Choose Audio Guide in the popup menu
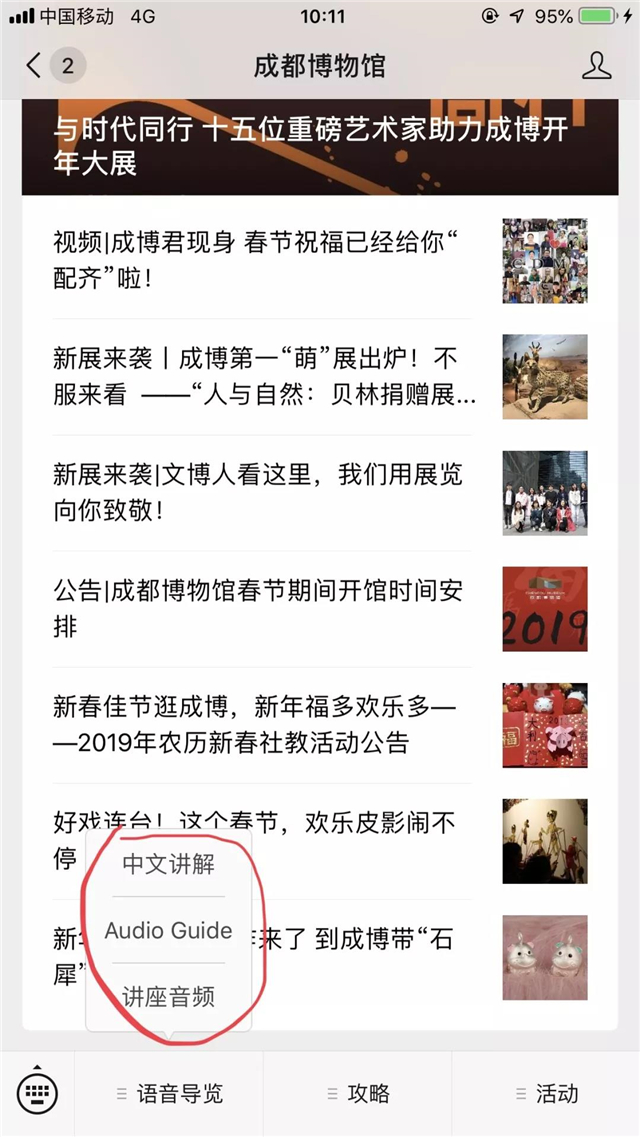The image size is (640, 1137). click(x=168, y=930)
